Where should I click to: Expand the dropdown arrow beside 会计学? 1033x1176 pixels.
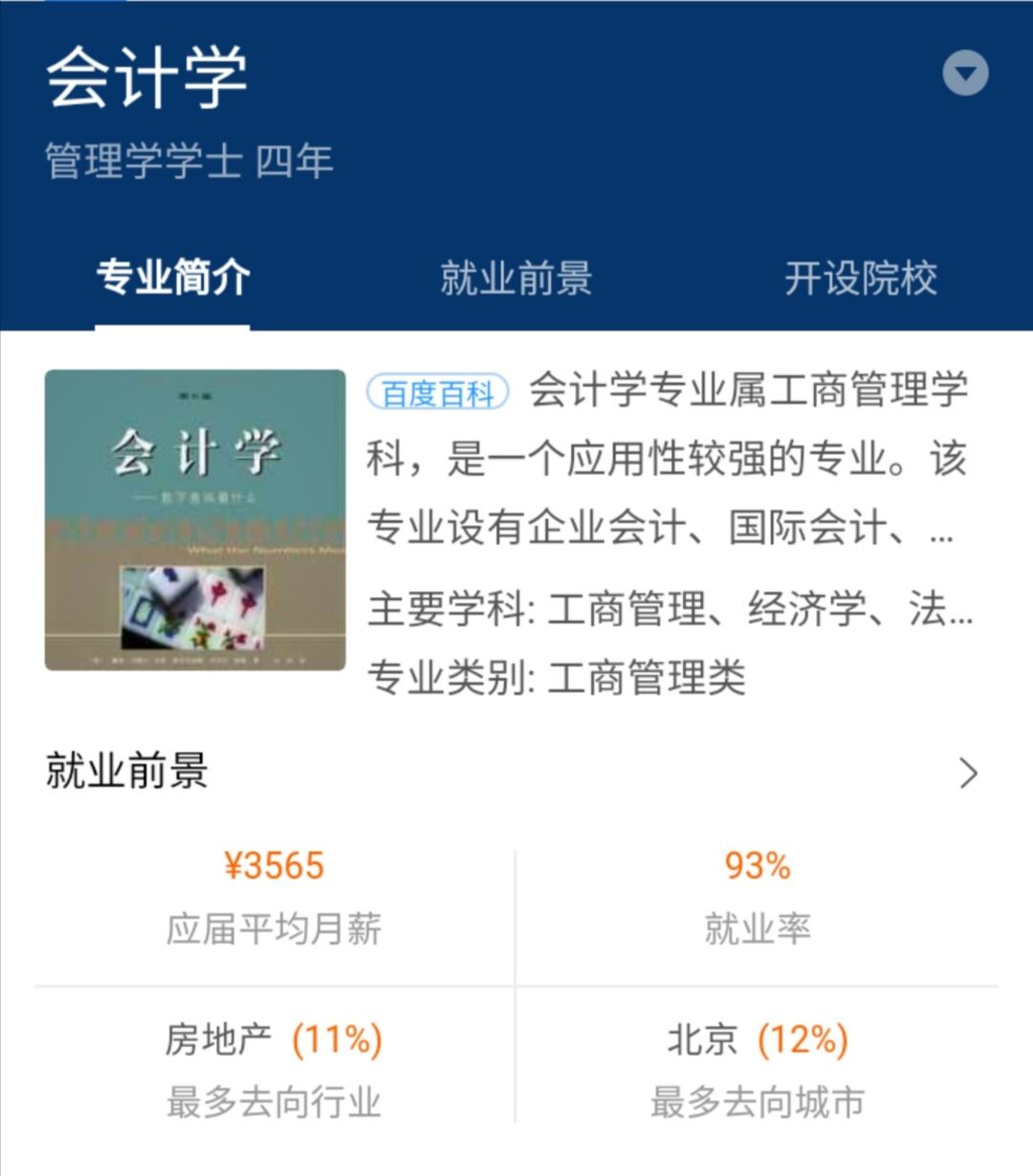point(965,73)
